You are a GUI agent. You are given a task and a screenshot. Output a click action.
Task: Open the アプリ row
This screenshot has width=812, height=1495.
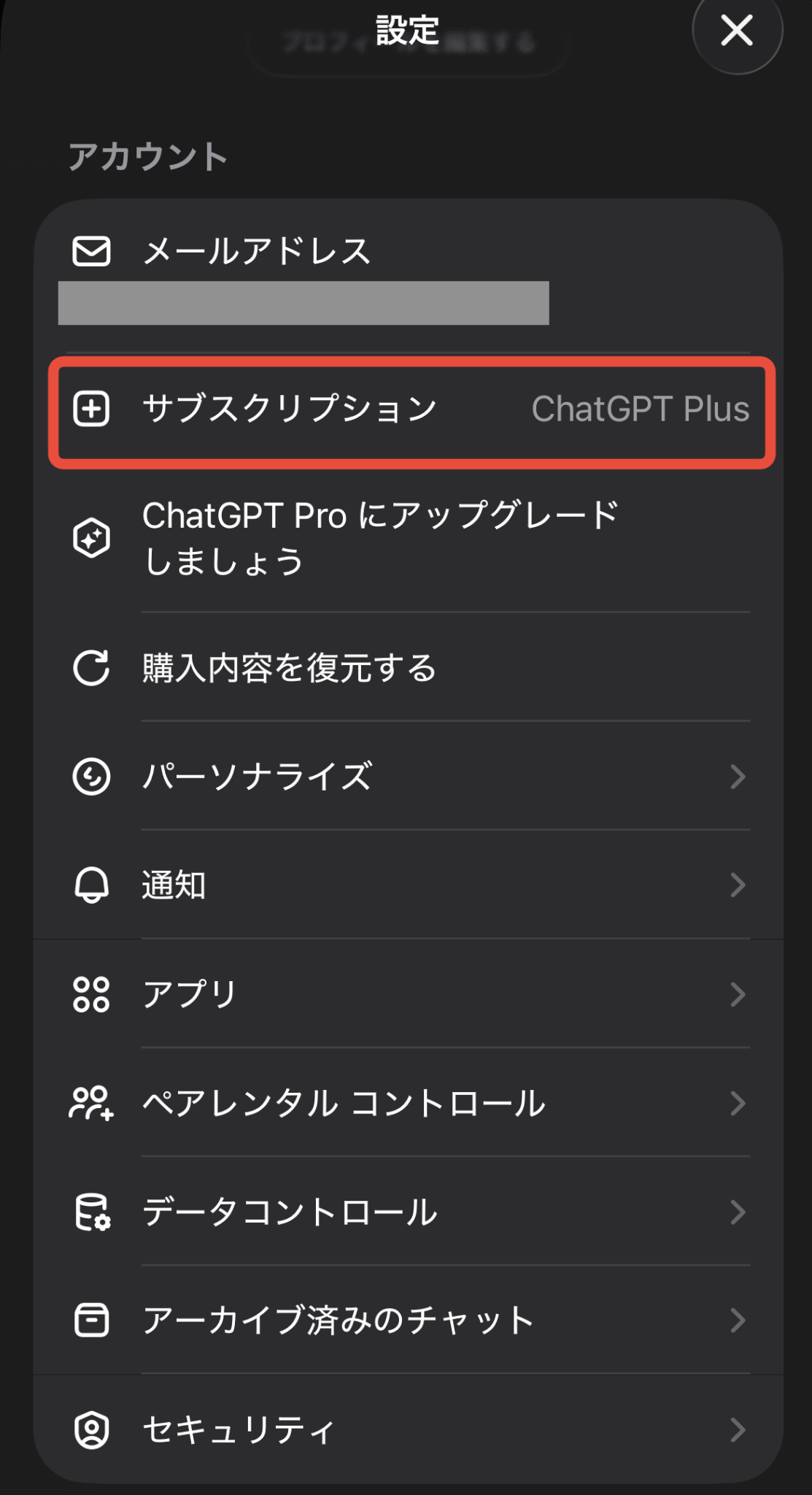(409, 994)
